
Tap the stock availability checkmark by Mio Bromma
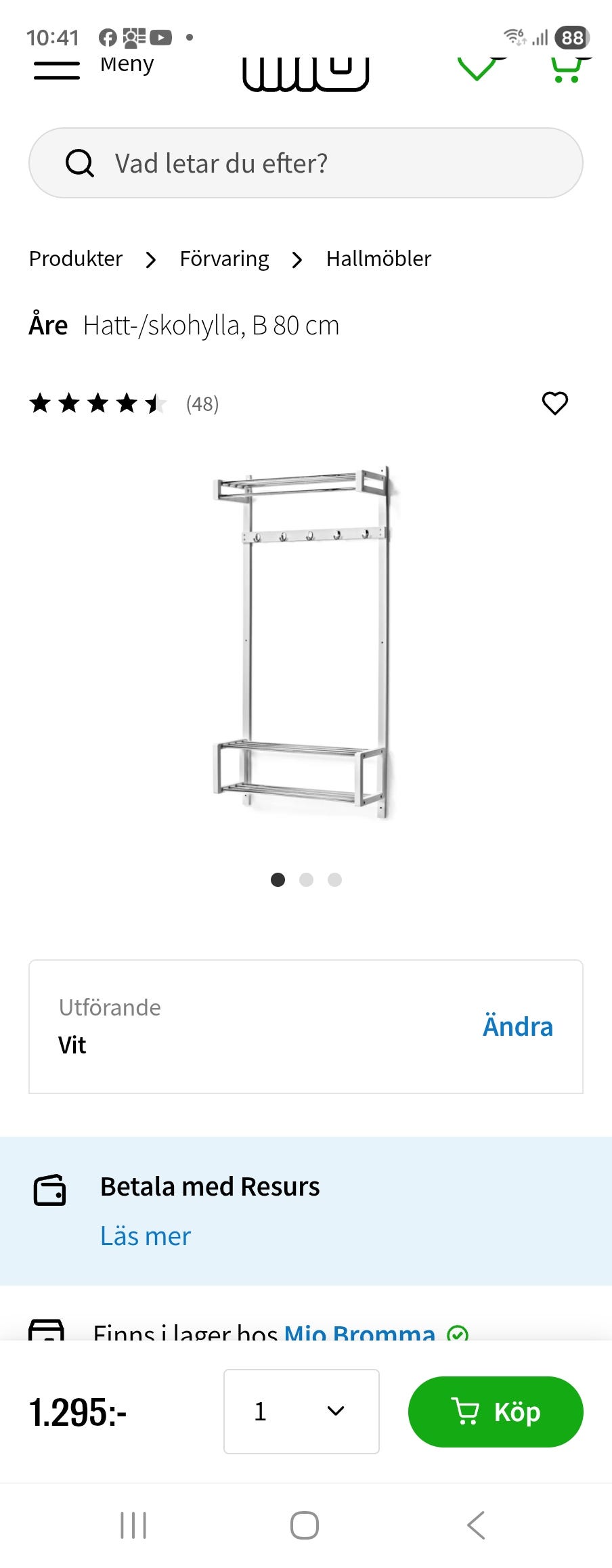pyautogui.click(x=458, y=1332)
